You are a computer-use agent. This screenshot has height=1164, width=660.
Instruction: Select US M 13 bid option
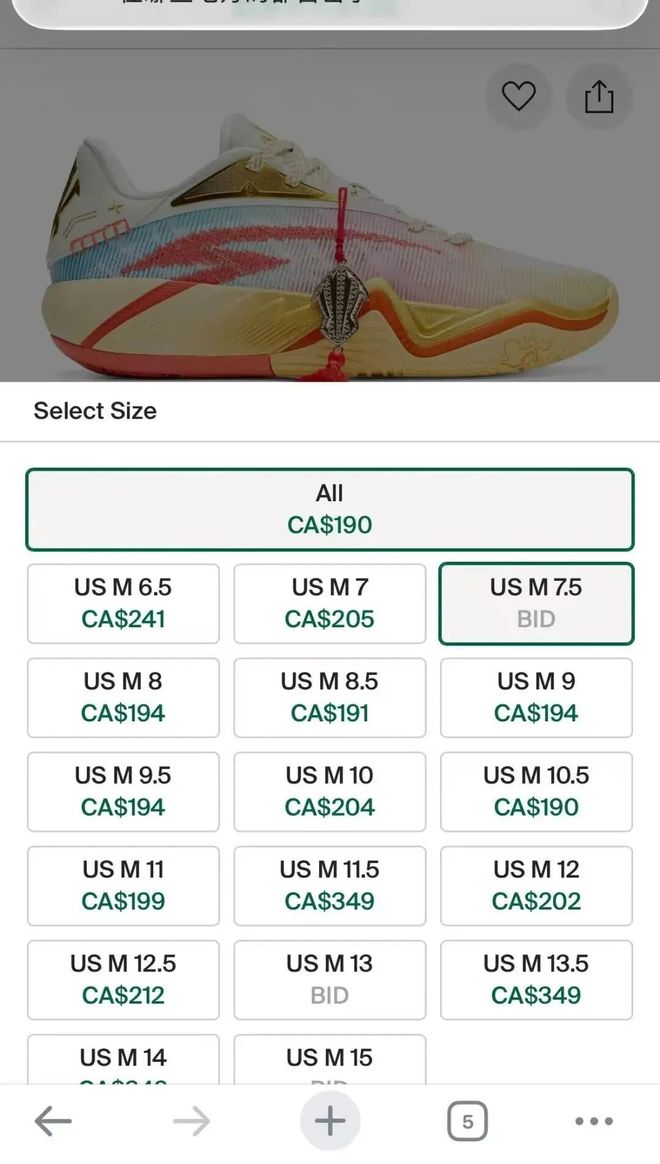[330, 979]
